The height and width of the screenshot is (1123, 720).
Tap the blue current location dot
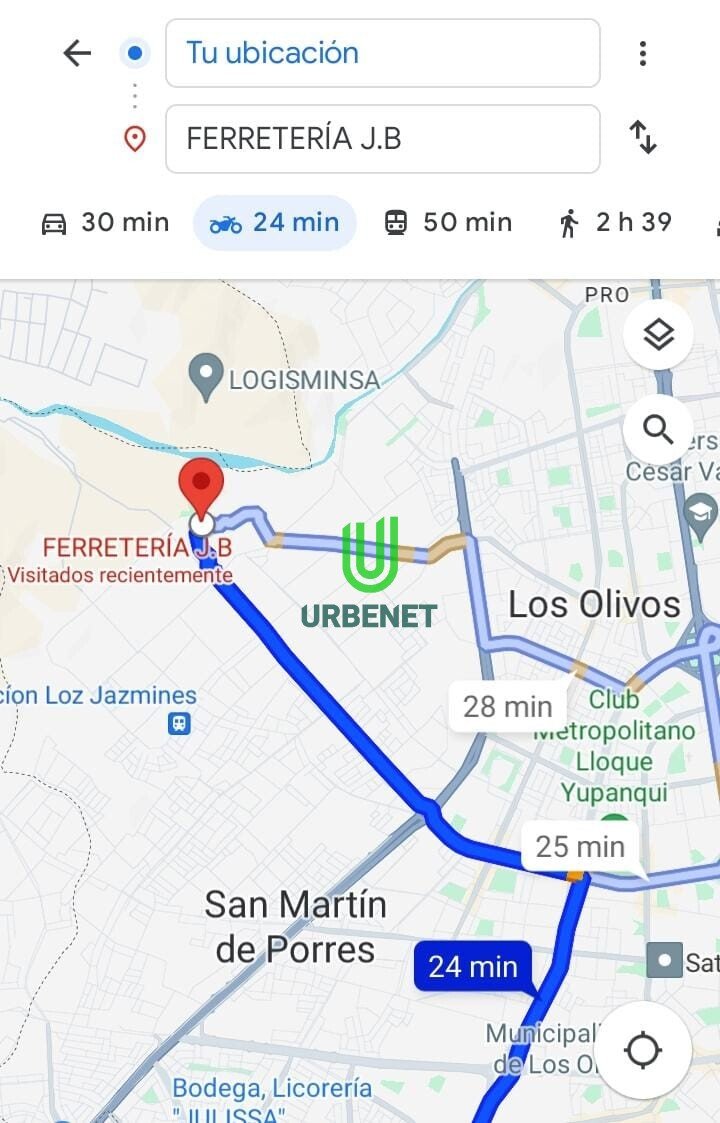[134, 53]
